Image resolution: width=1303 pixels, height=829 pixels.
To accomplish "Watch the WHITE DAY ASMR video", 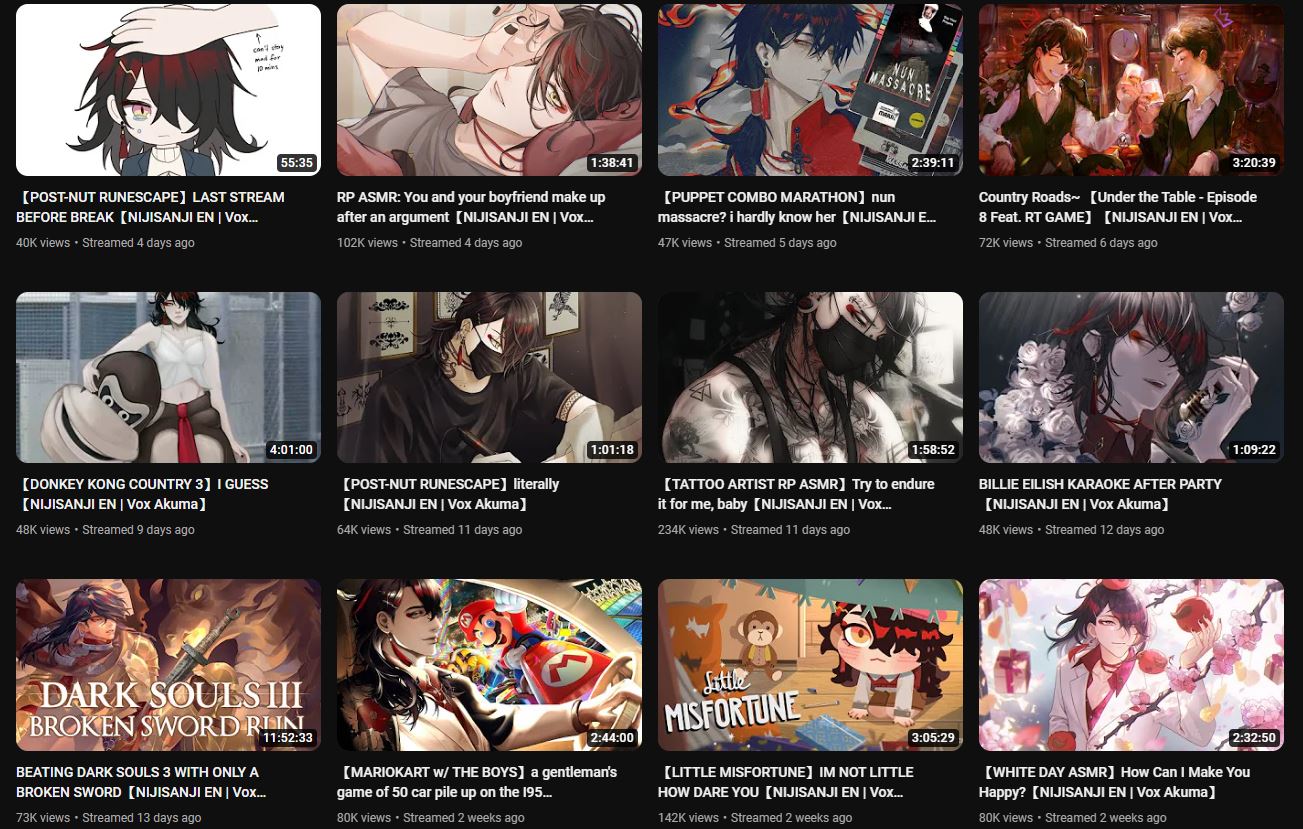I will 1131,665.
